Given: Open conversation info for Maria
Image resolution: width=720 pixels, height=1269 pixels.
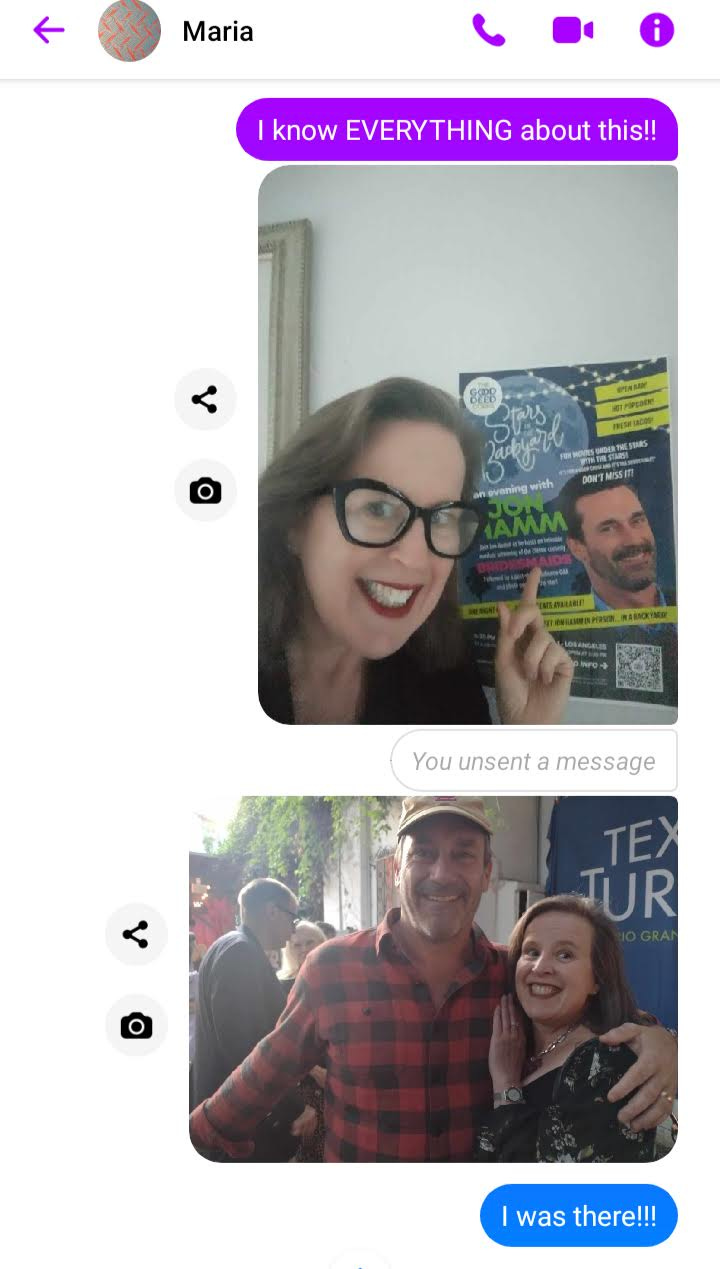Looking at the screenshot, I should [657, 31].
